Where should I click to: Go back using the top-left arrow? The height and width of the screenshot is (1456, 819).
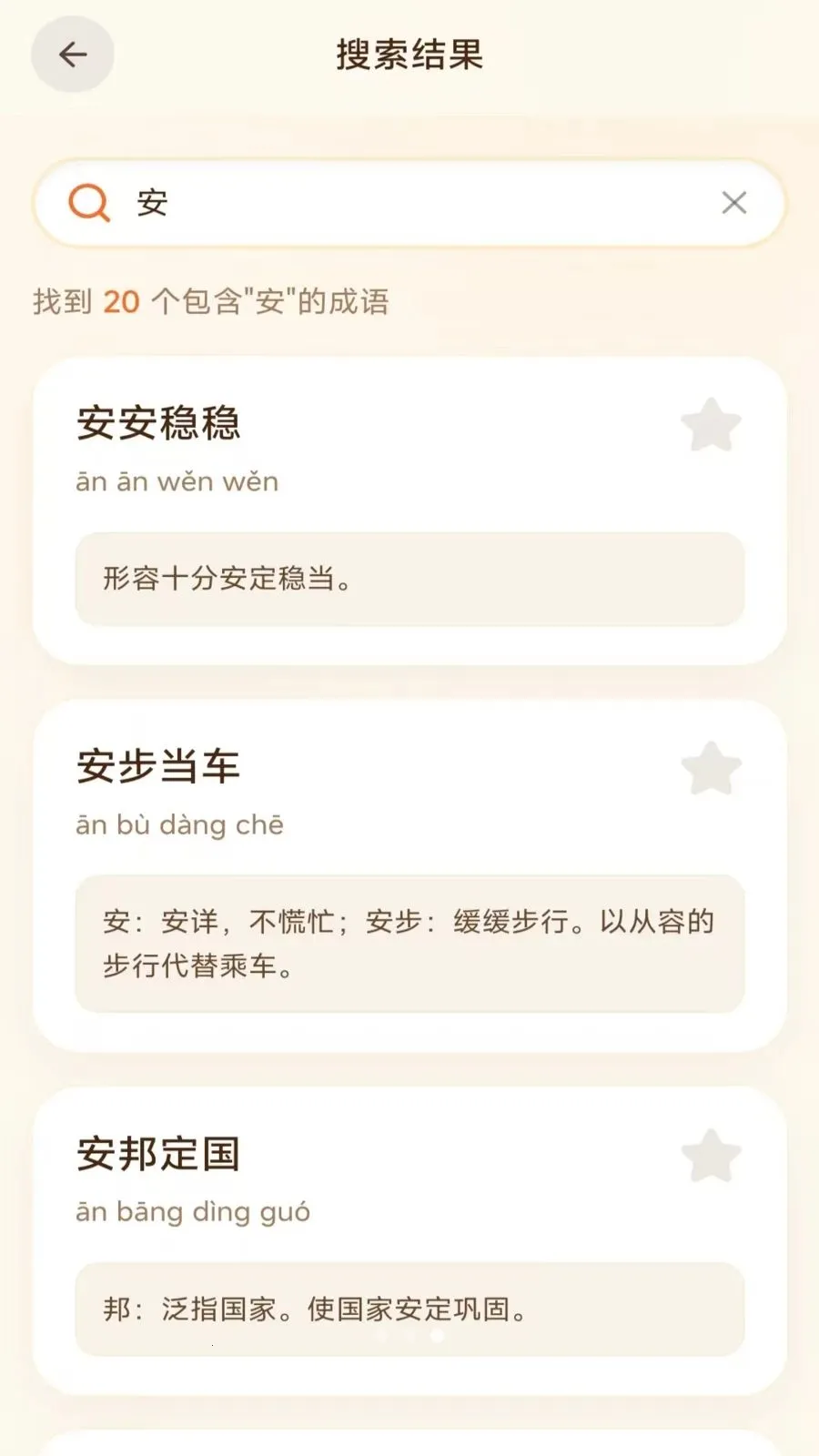pyautogui.click(x=73, y=55)
